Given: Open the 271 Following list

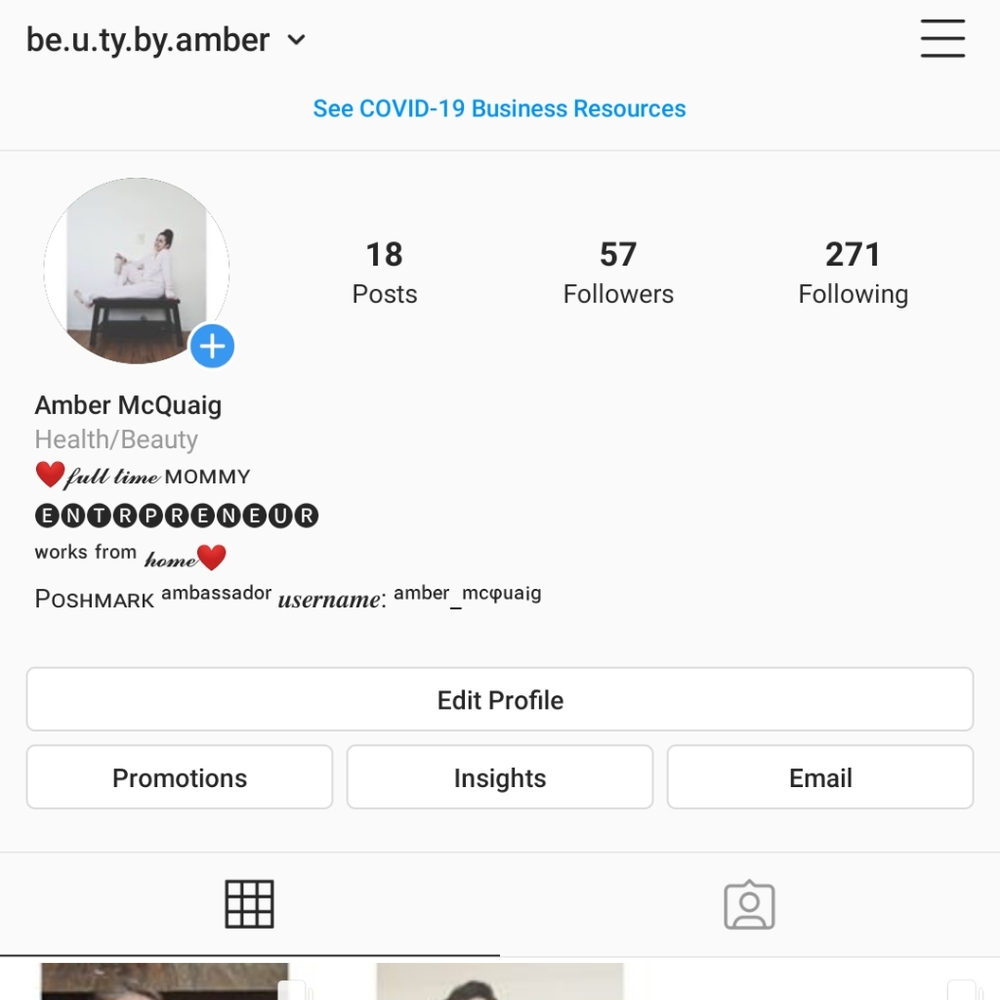Looking at the screenshot, I should tap(853, 272).
